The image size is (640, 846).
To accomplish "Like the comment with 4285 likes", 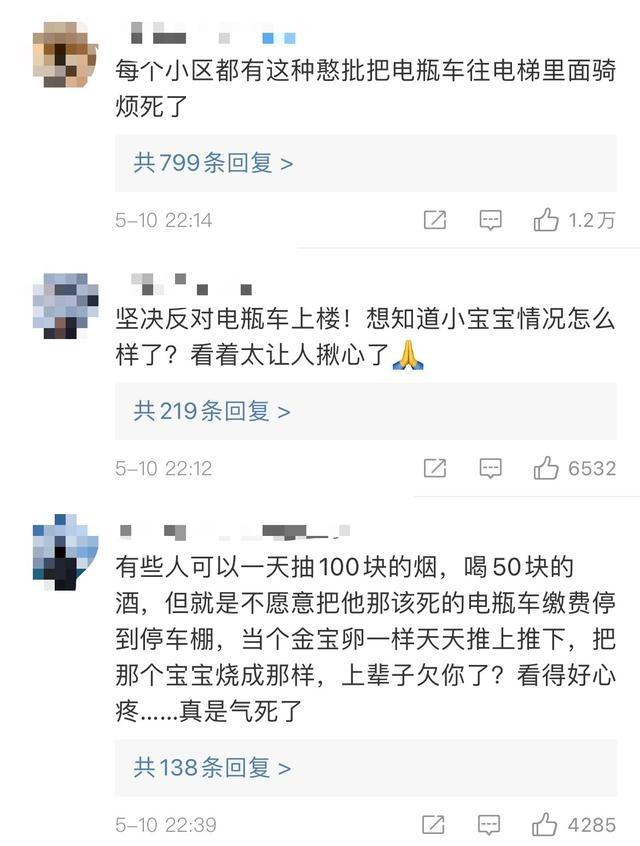I will tap(546, 825).
